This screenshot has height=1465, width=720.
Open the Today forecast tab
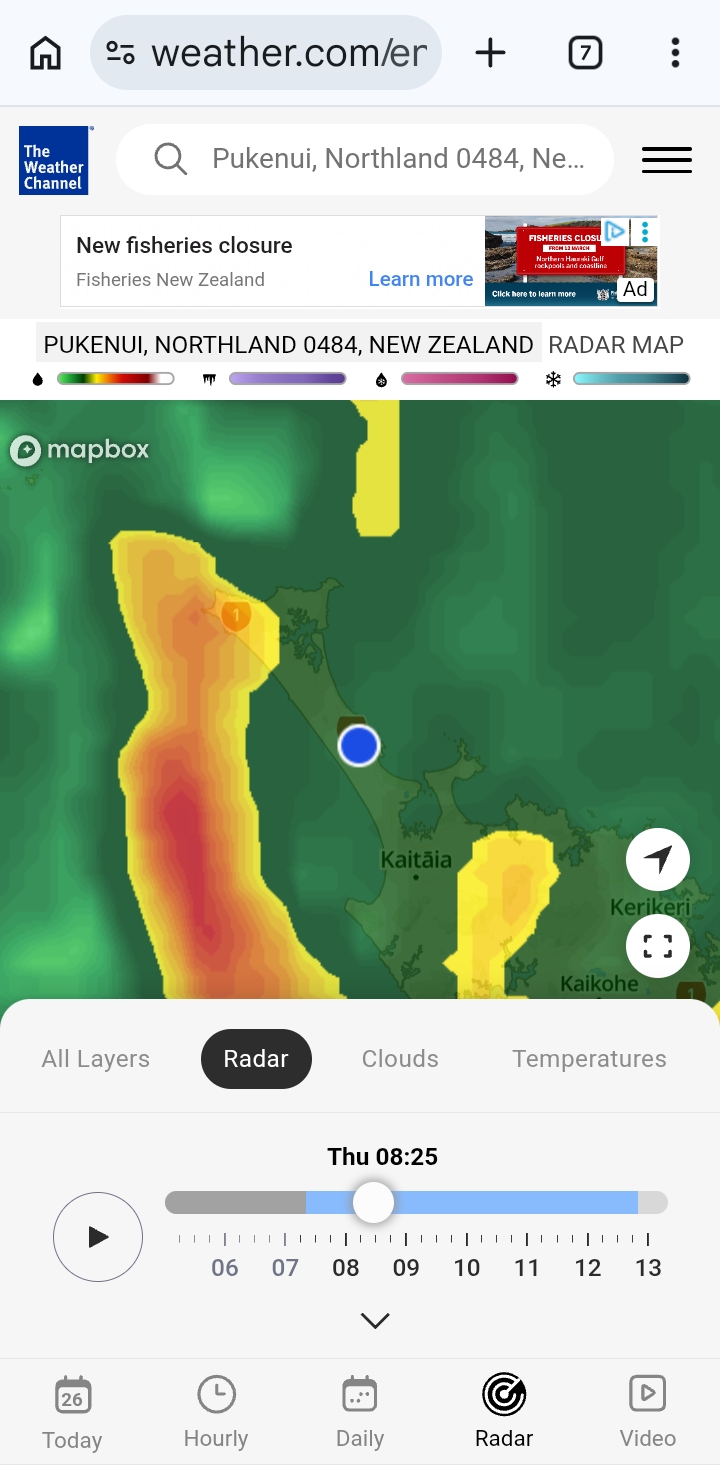[x=72, y=1411]
